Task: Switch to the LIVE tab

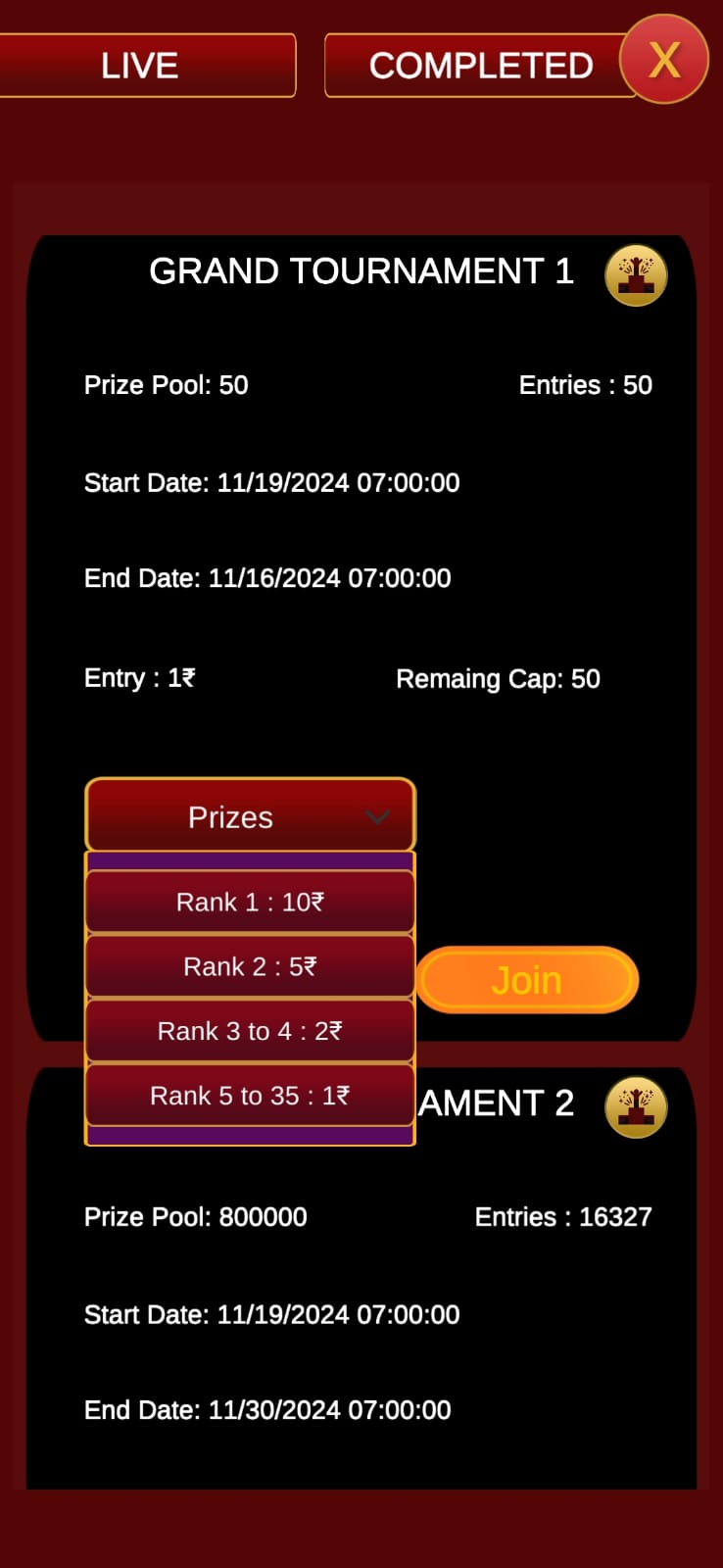Action: pos(140,66)
